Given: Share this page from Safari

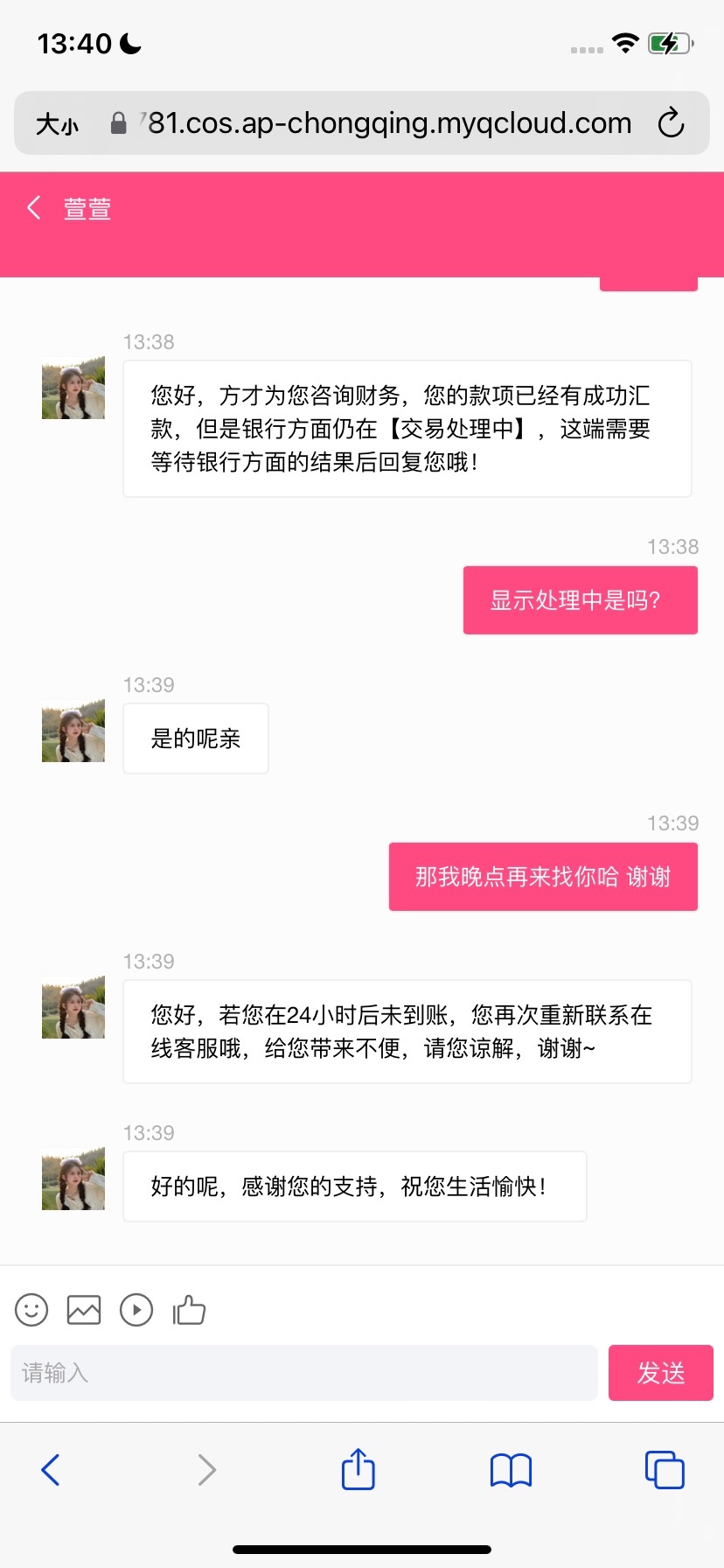Looking at the screenshot, I should tap(359, 1470).
